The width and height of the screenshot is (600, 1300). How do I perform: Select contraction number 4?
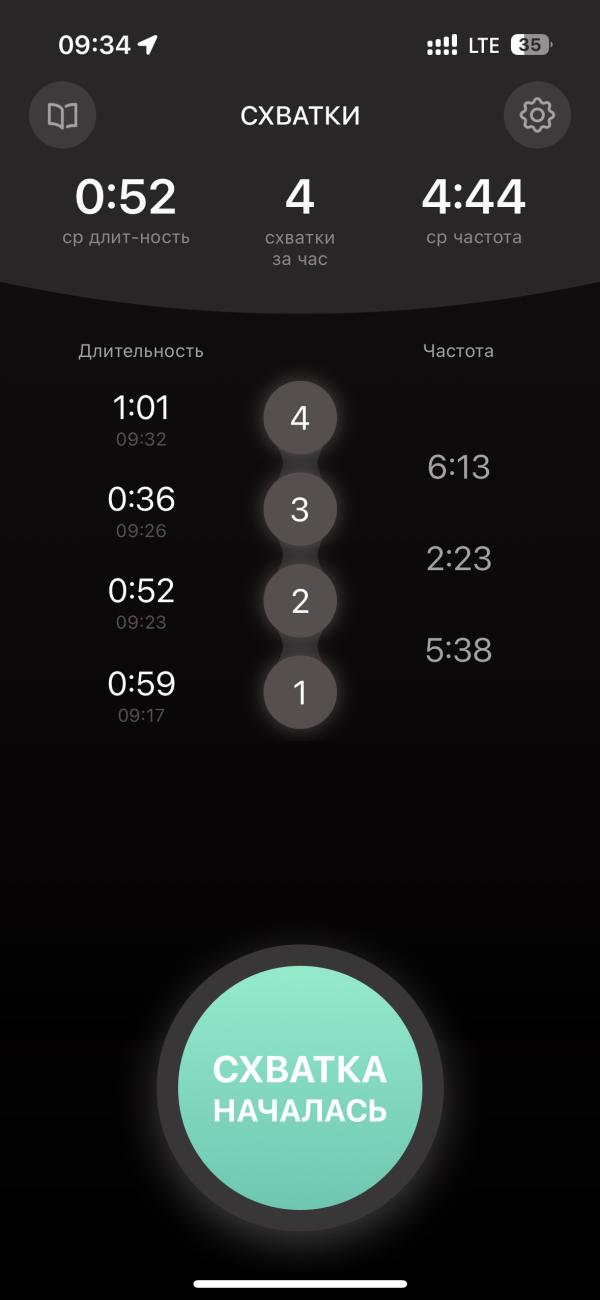[x=300, y=419]
